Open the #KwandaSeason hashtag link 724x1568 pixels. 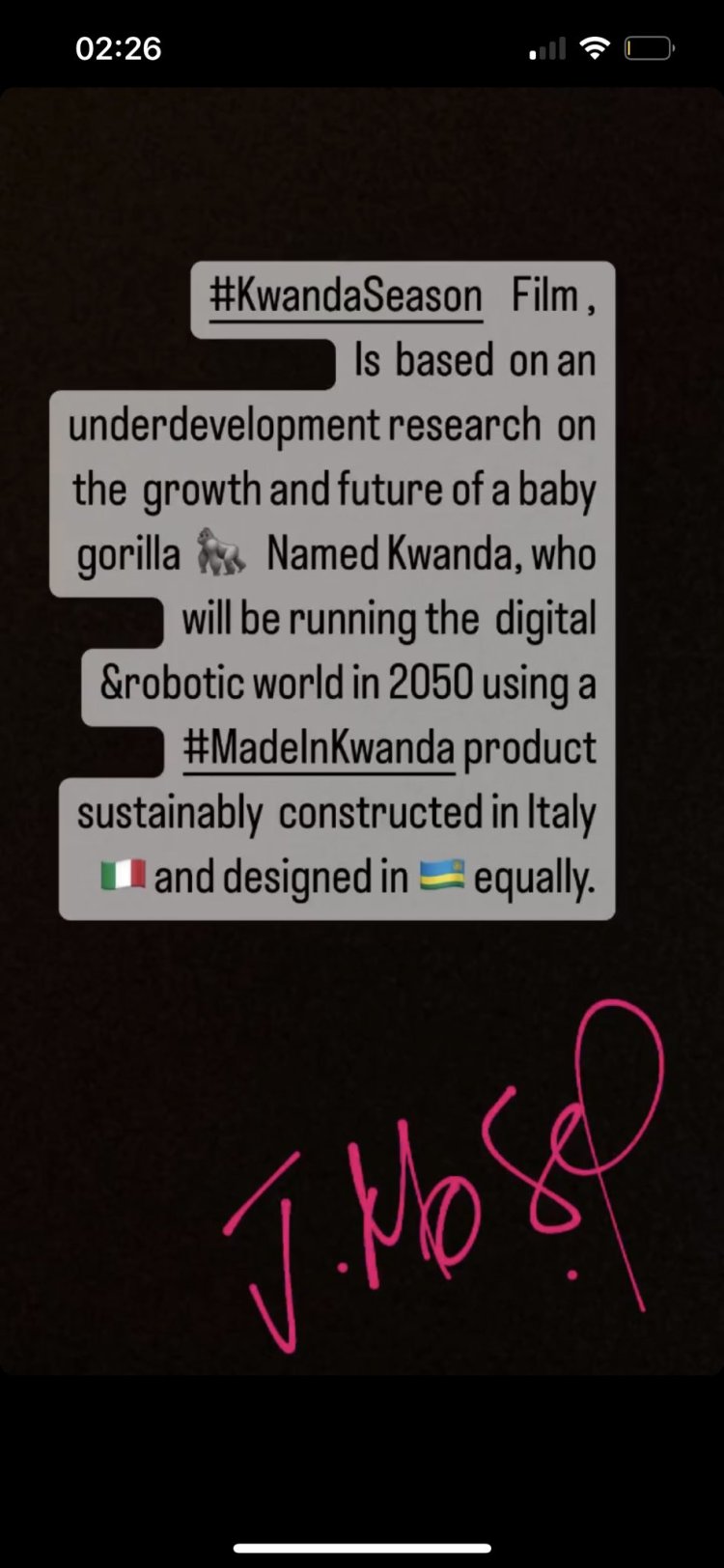(346, 296)
